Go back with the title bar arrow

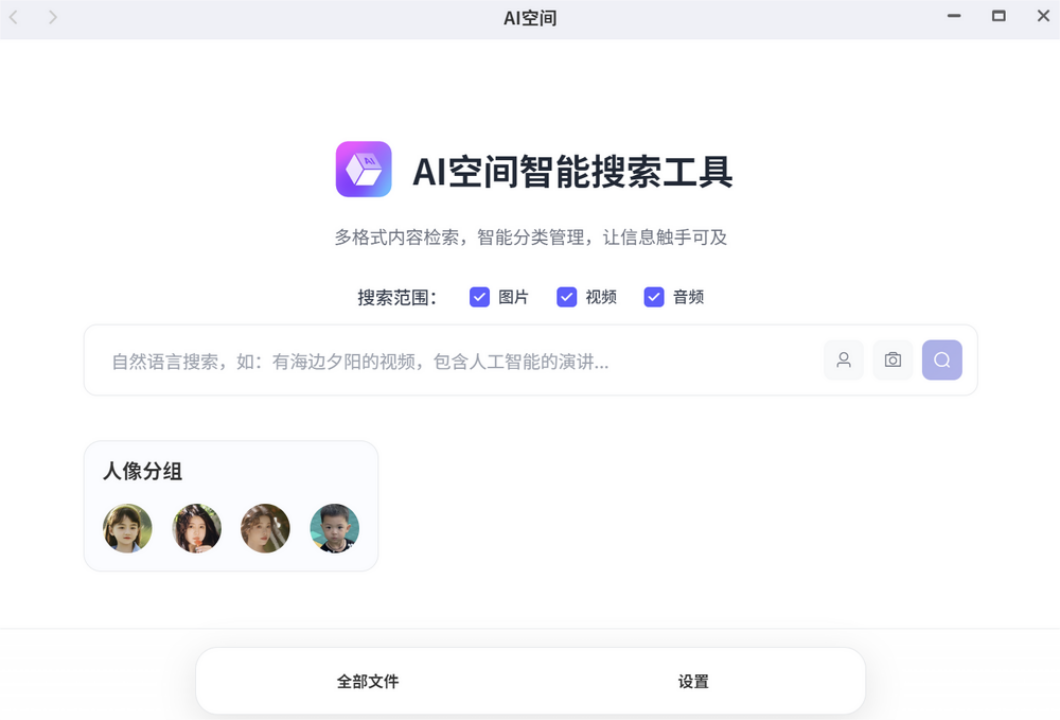click(x=14, y=17)
